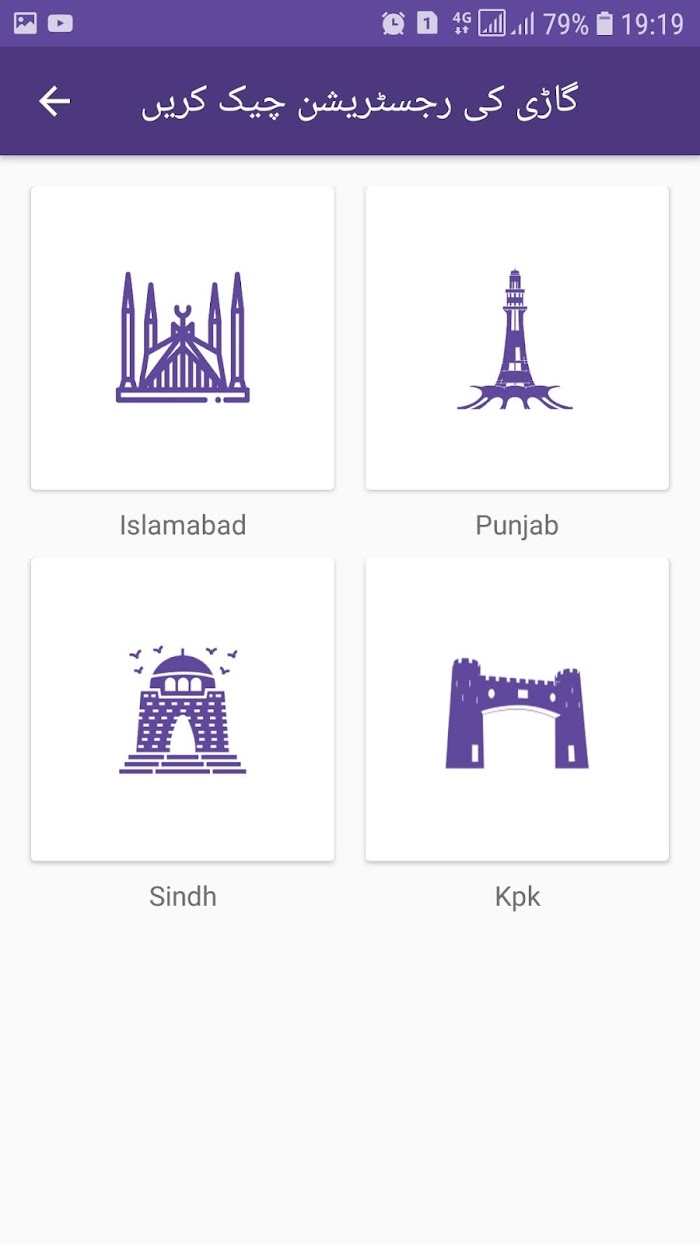Go back using the arrow icon

(x=55, y=101)
